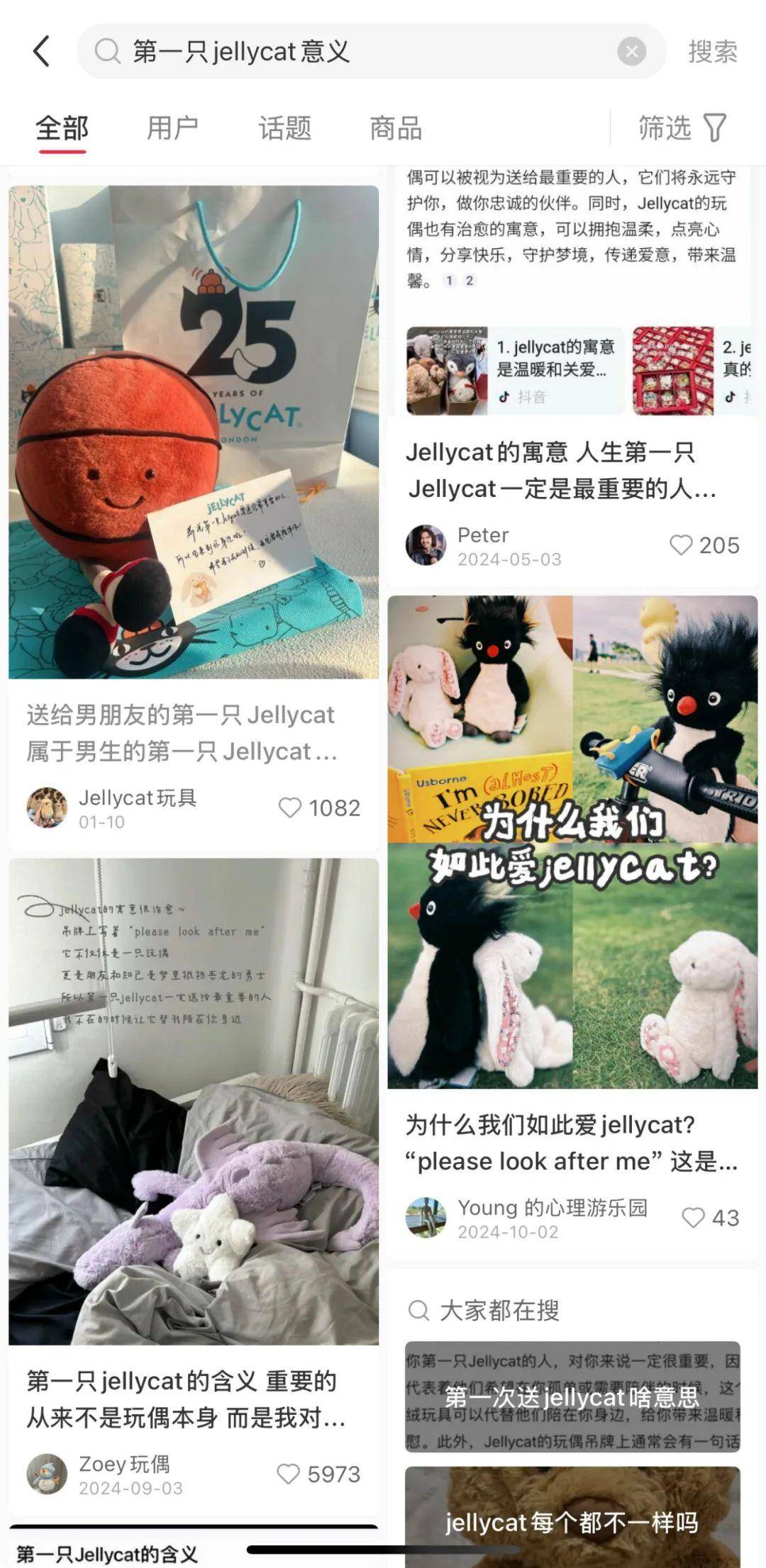Switch to the 话题 tab
The image size is (766, 1568).
pyautogui.click(x=284, y=128)
